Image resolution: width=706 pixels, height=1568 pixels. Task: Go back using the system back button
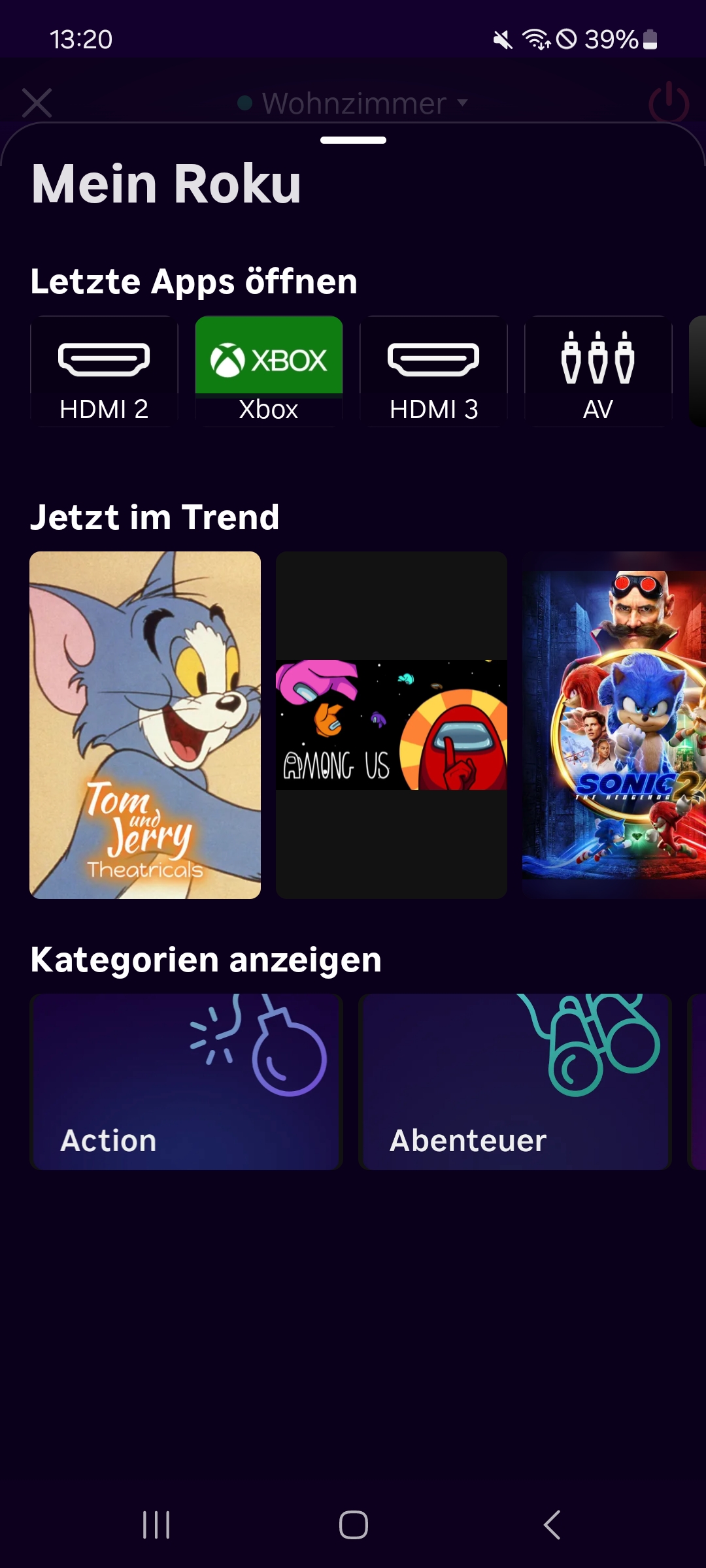click(552, 1525)
